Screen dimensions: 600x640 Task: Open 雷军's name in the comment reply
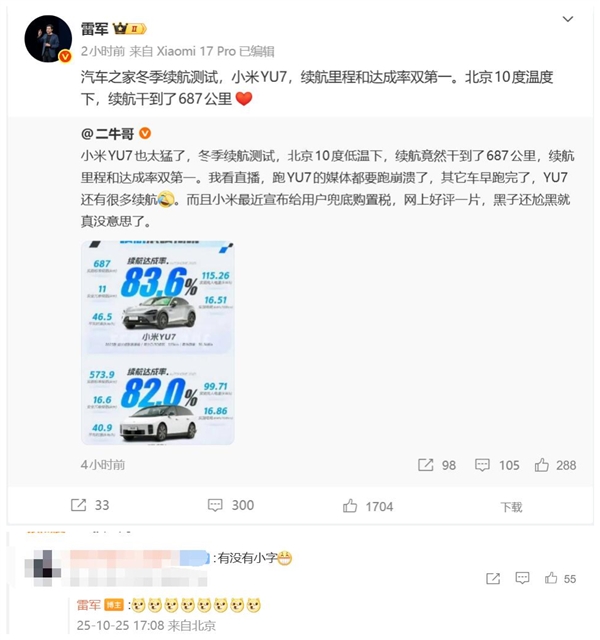point(91,605)
